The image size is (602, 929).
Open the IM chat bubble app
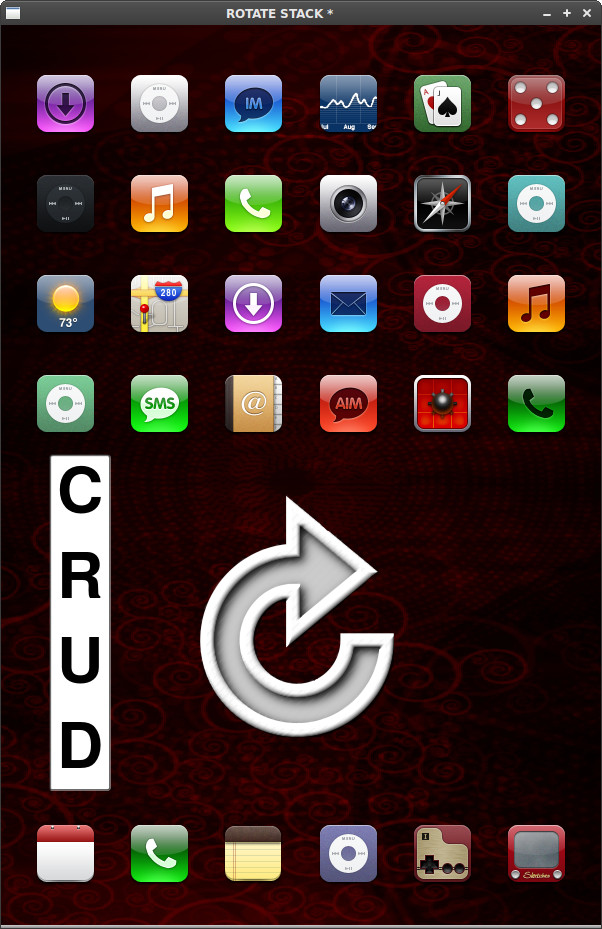pyautogui.click(x=253, y=103)
